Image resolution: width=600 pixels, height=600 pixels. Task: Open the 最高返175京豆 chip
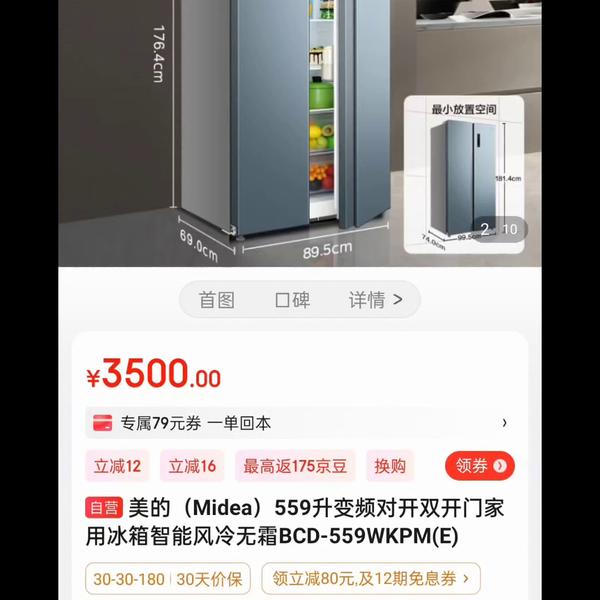pos(294,466)
